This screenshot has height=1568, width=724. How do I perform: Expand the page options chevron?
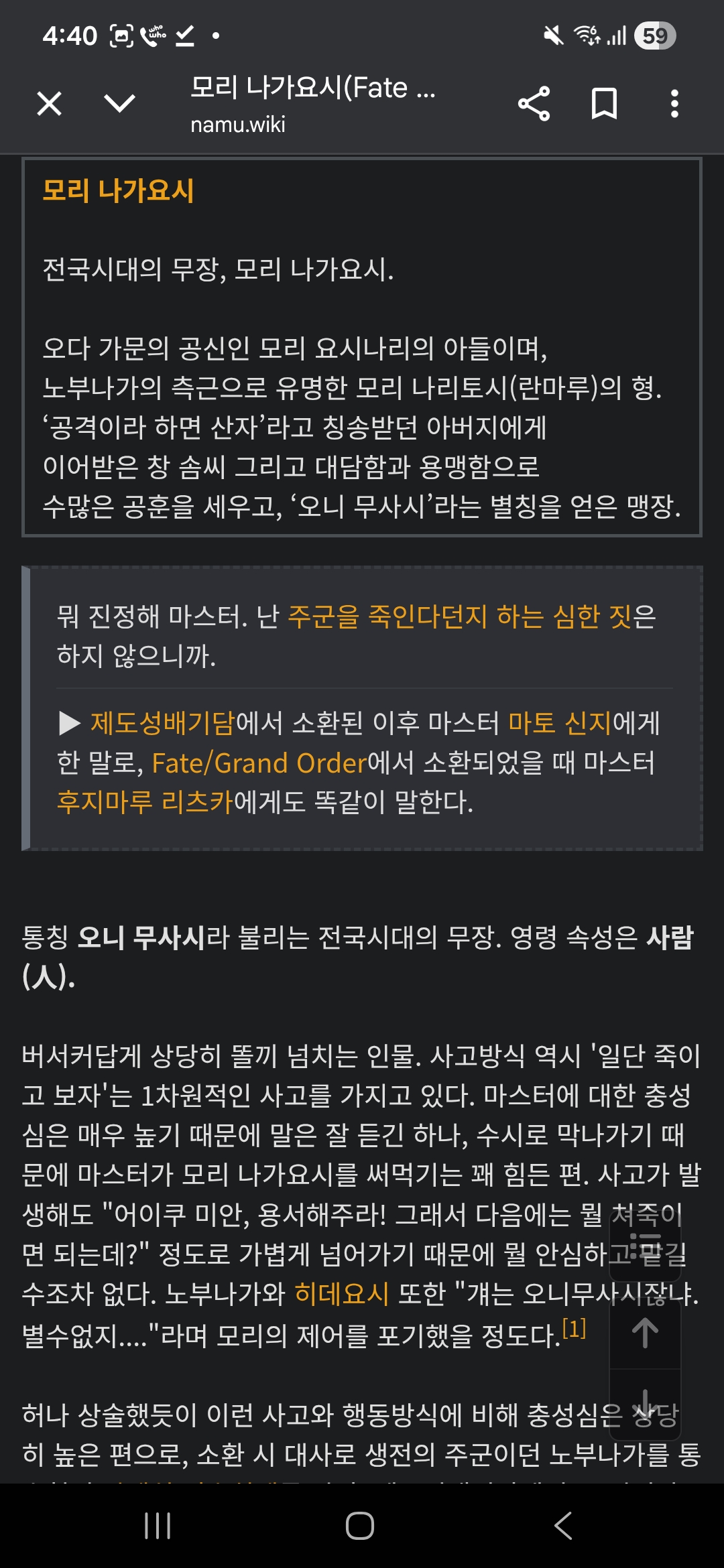(120, 103)
